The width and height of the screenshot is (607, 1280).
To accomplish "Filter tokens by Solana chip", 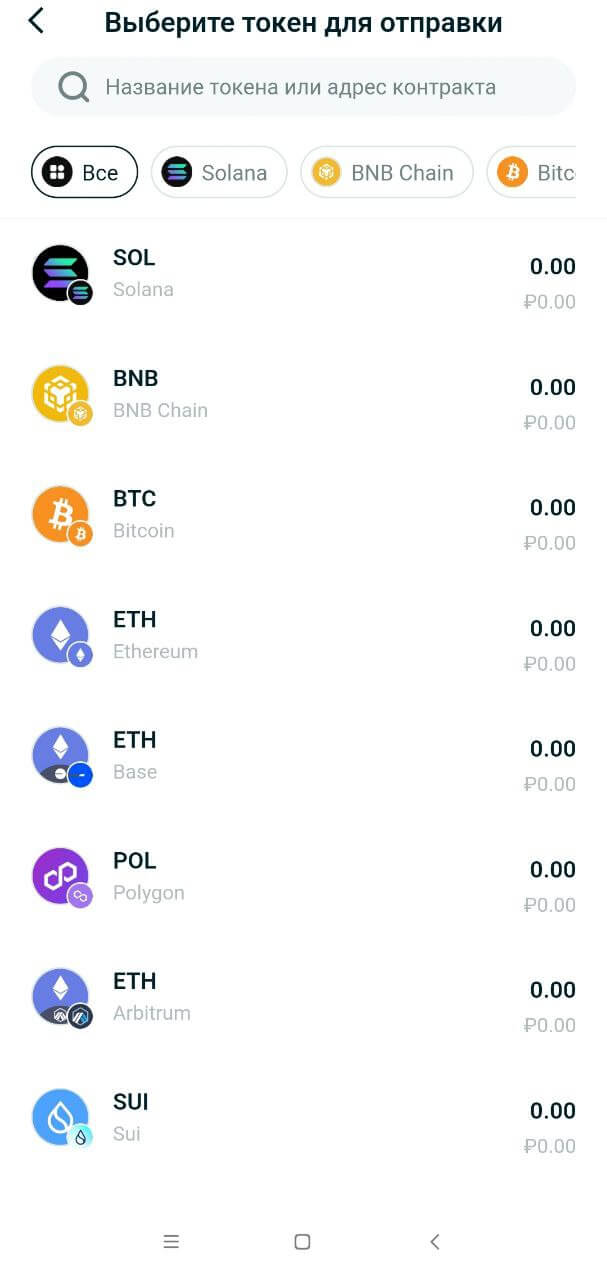I will [x=218, y=173].
